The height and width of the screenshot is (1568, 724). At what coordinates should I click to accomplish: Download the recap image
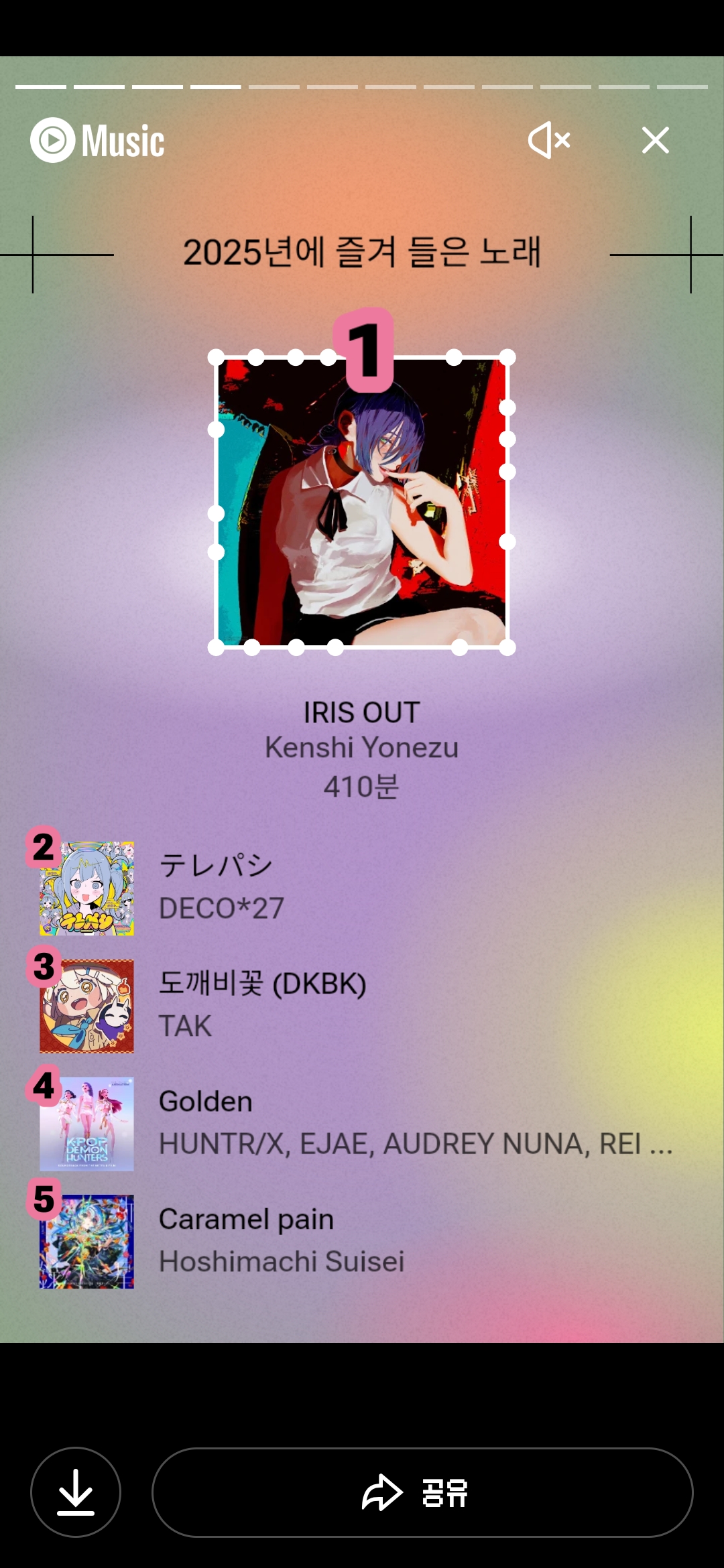(76, 1492)
